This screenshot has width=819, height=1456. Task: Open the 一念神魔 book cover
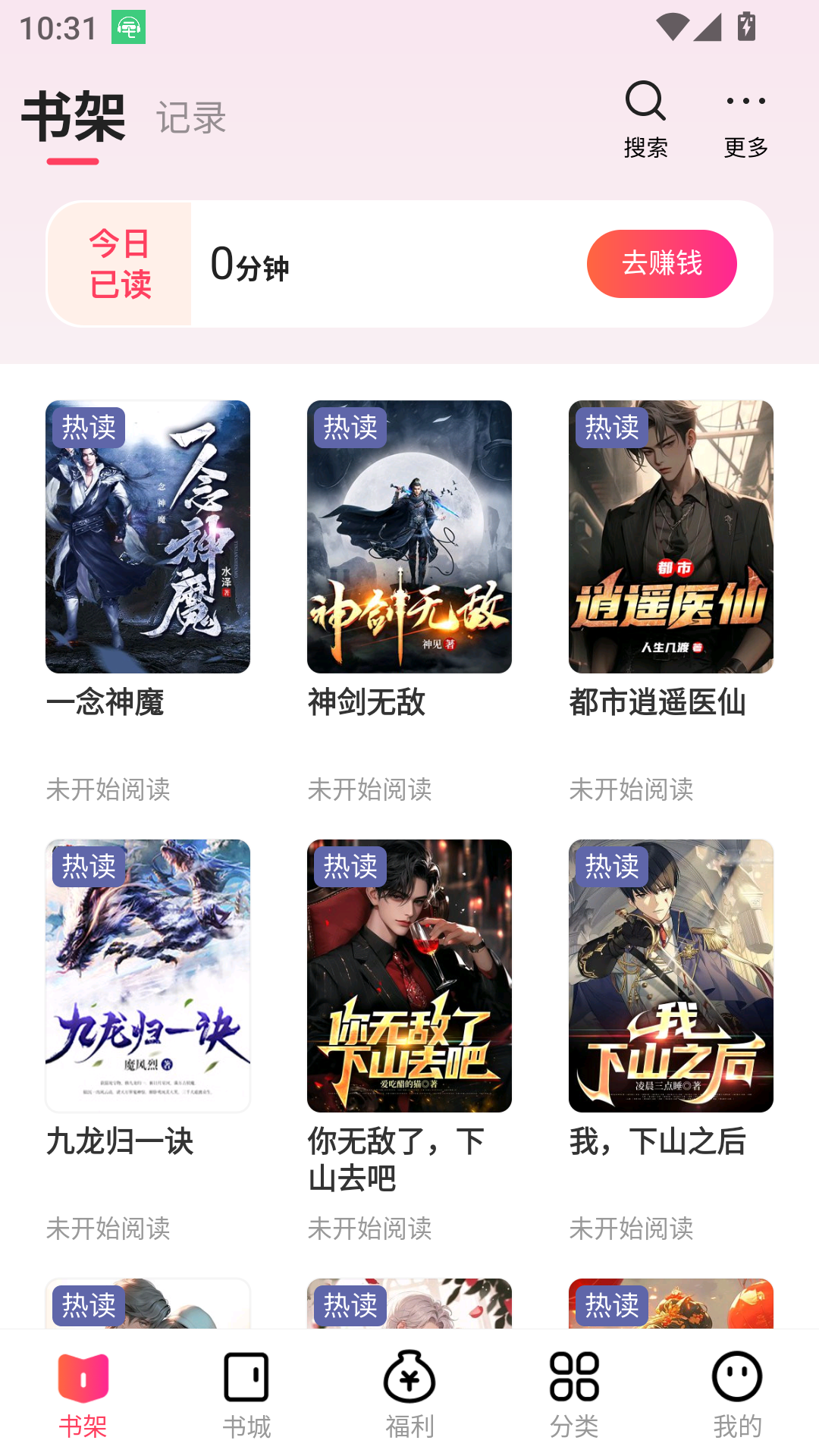tap(148, 536)
